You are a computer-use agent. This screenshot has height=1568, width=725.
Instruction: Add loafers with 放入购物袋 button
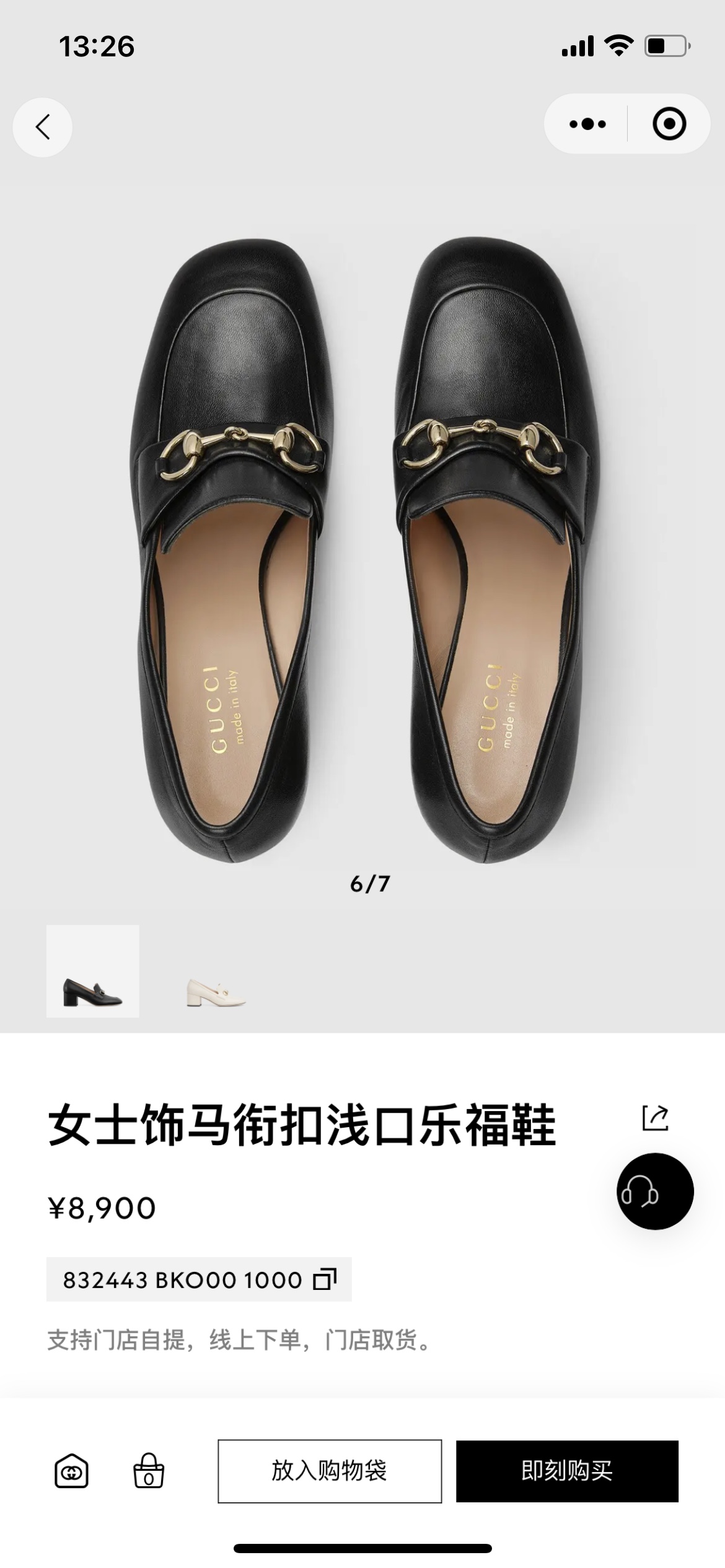coord(330,1471)
